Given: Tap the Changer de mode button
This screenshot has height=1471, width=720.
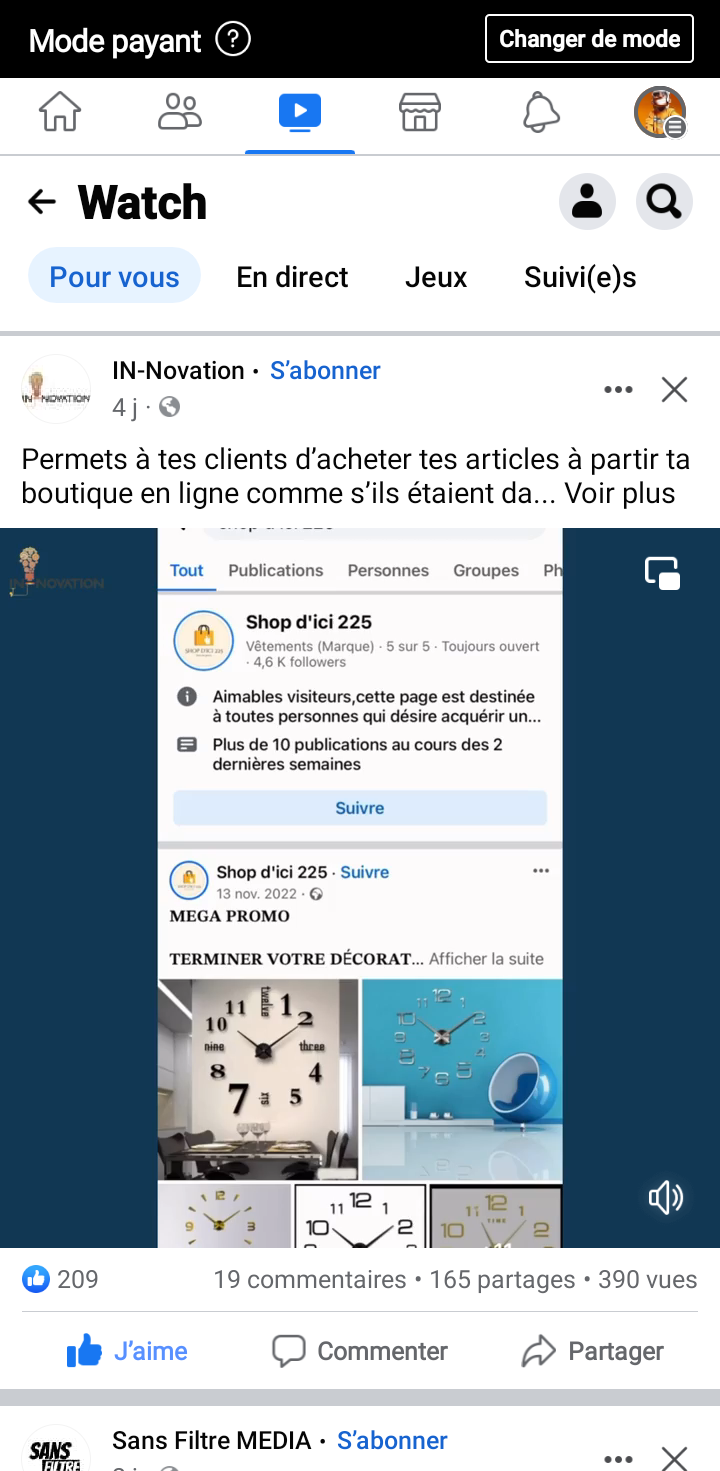Looking at the screenshot, I should [x=589, y=39].
